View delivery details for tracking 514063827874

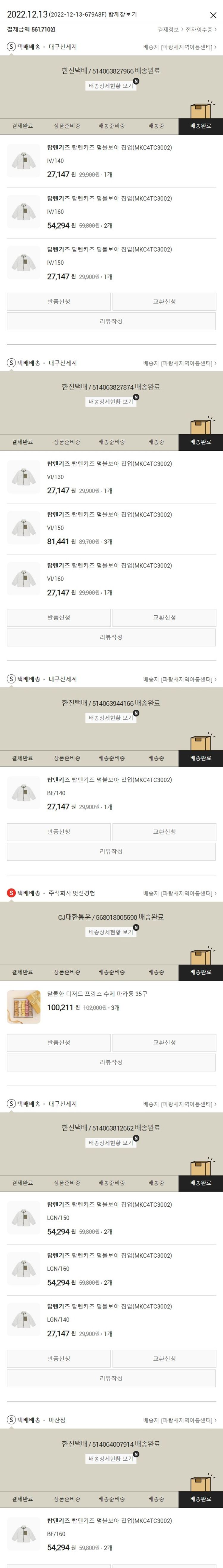(x=111, y=402)
